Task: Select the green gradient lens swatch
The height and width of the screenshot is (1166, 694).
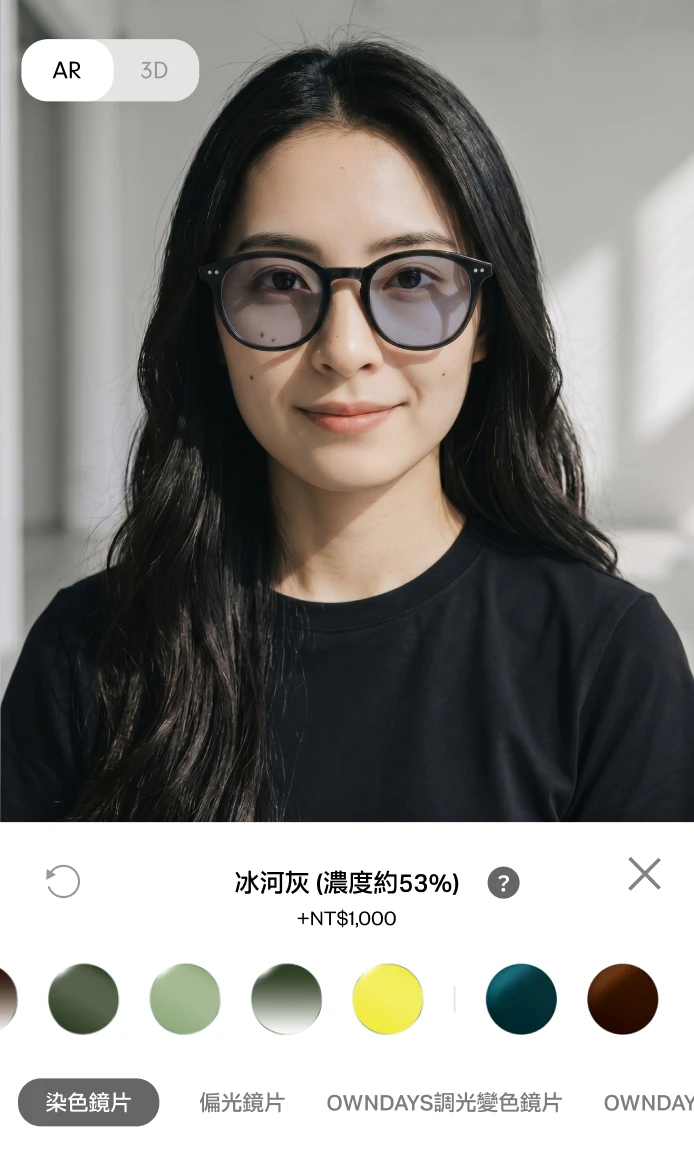Action: pos(286,999)
